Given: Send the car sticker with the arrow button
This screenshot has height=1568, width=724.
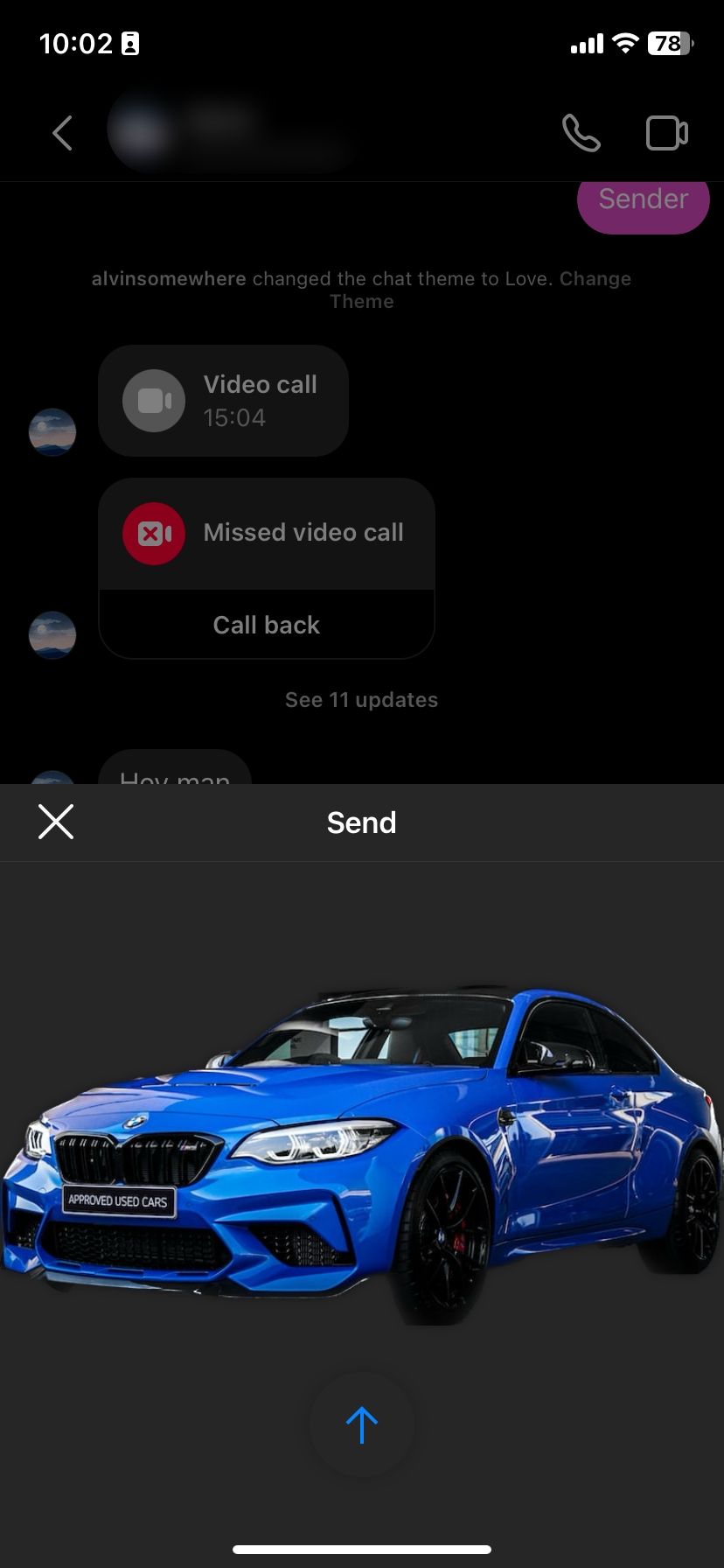Looking at the screenshot, I should tap(361, 1425).
